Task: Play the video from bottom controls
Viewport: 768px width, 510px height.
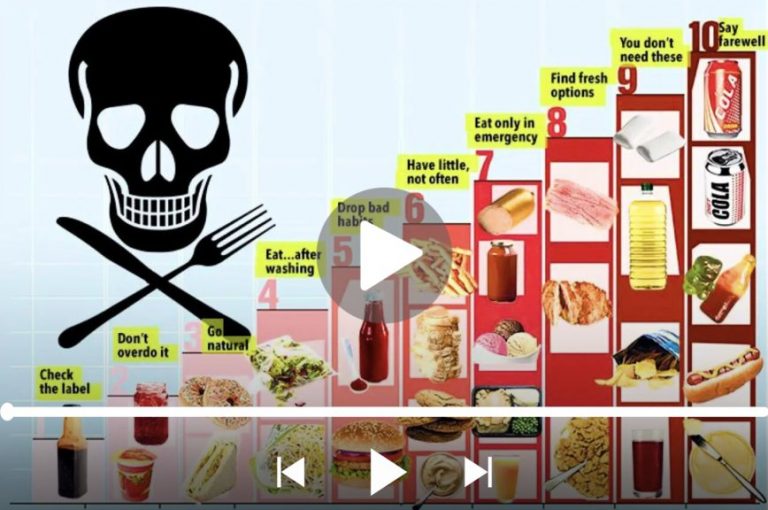Action: [386, 471]
